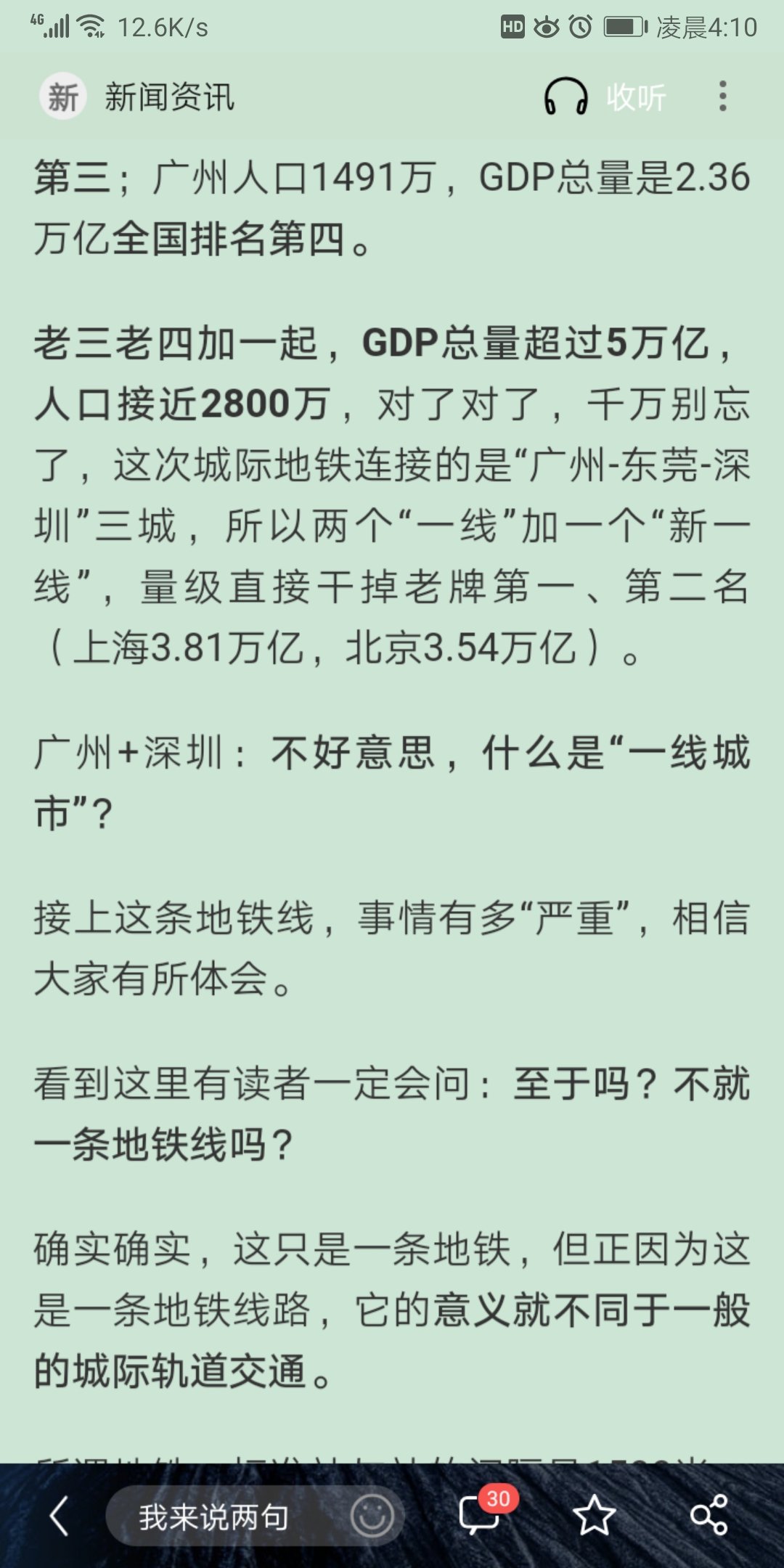View the 30 comments
The image size is (784, 1568).
point(481,1514)
